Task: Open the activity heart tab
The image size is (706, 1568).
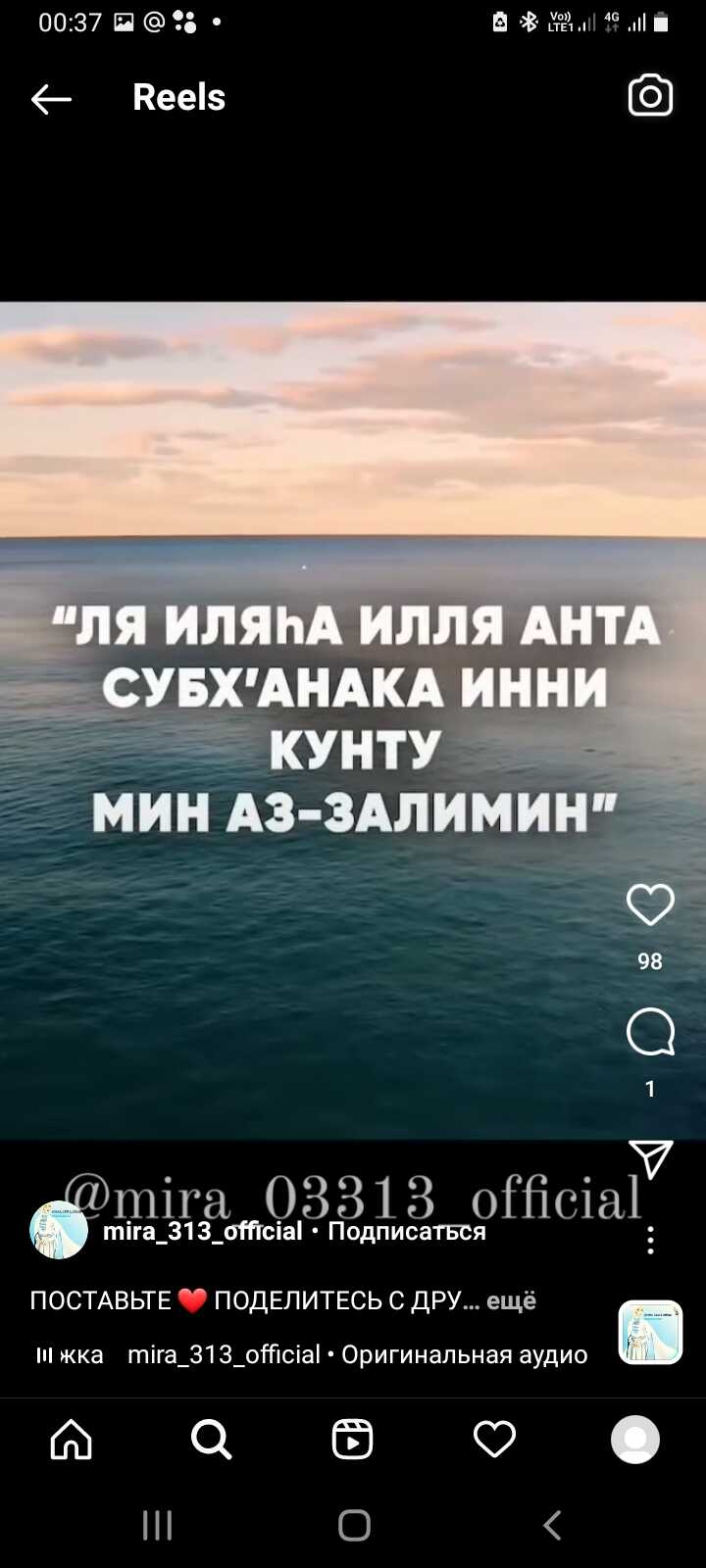Action: 494,1440
